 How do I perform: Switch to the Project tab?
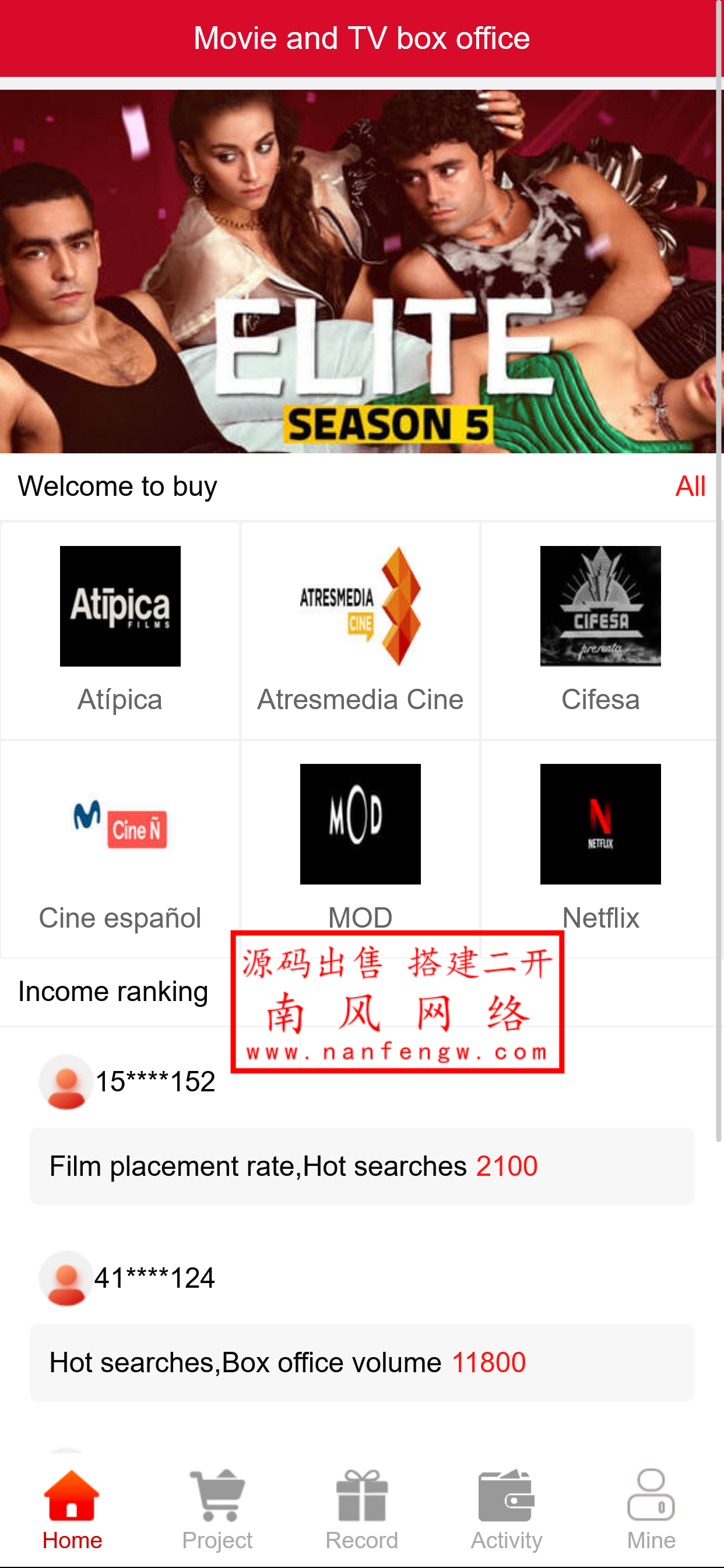[x=217, y=1511]
